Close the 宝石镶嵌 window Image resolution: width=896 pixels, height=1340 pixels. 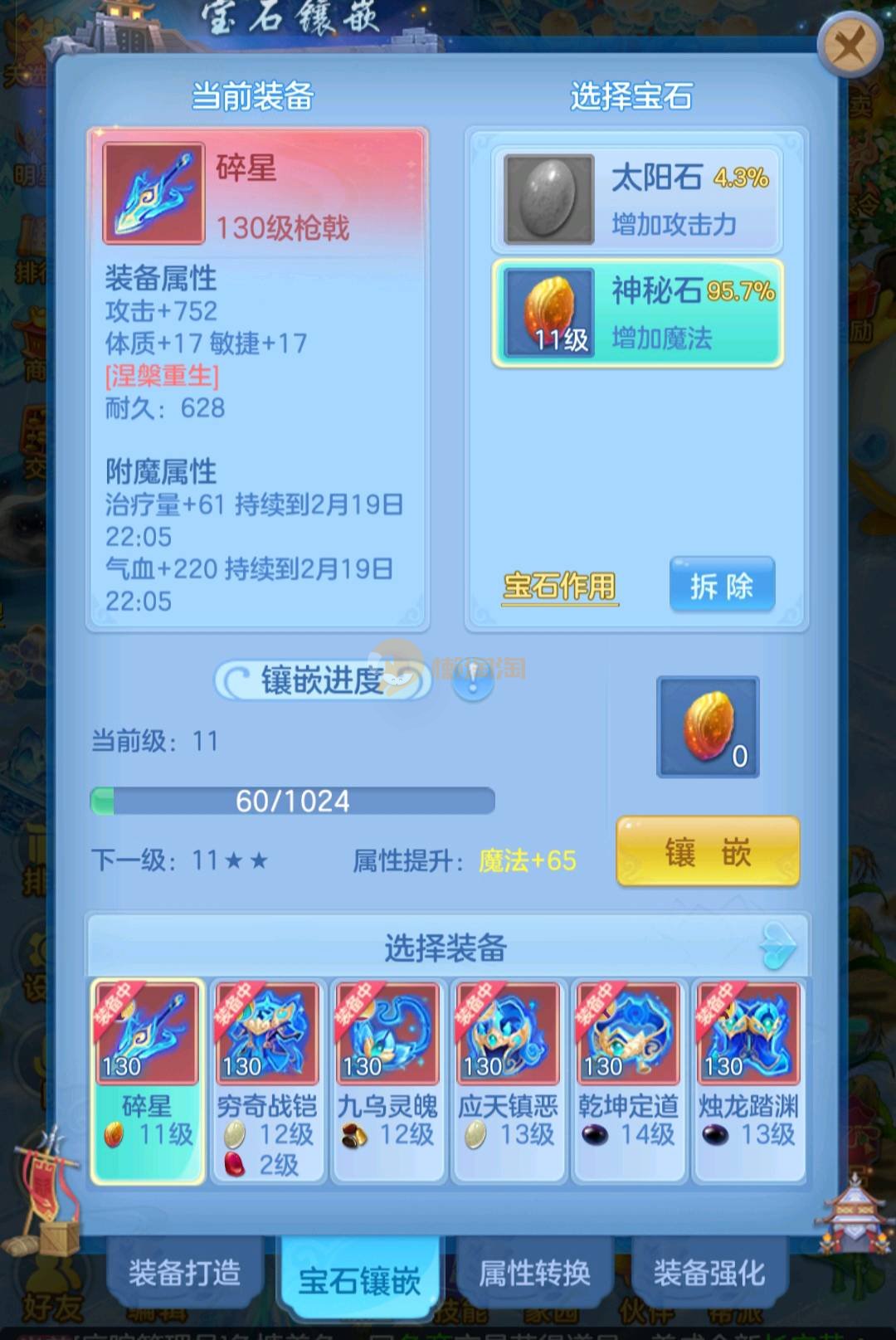pos(848,46)
